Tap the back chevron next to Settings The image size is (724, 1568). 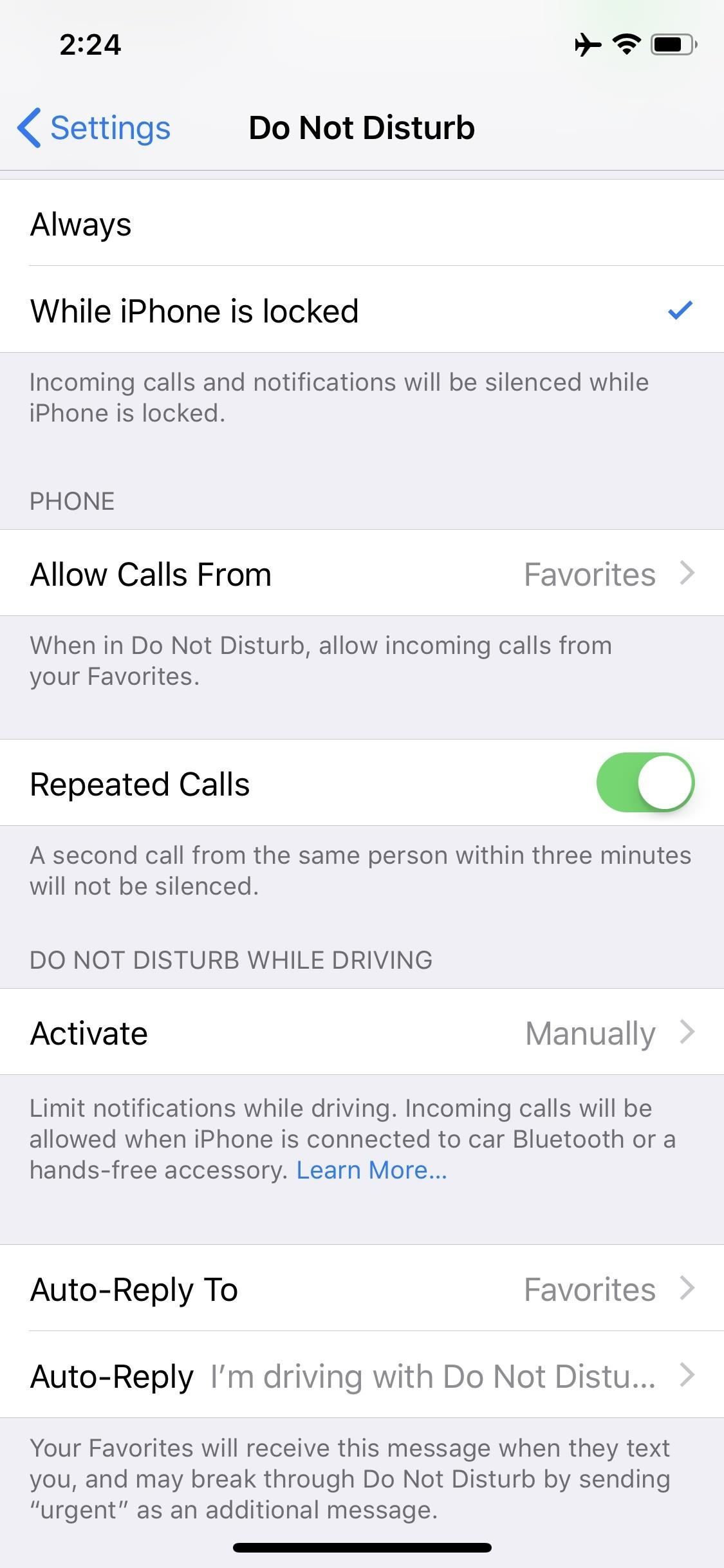(x=28, y=127)
